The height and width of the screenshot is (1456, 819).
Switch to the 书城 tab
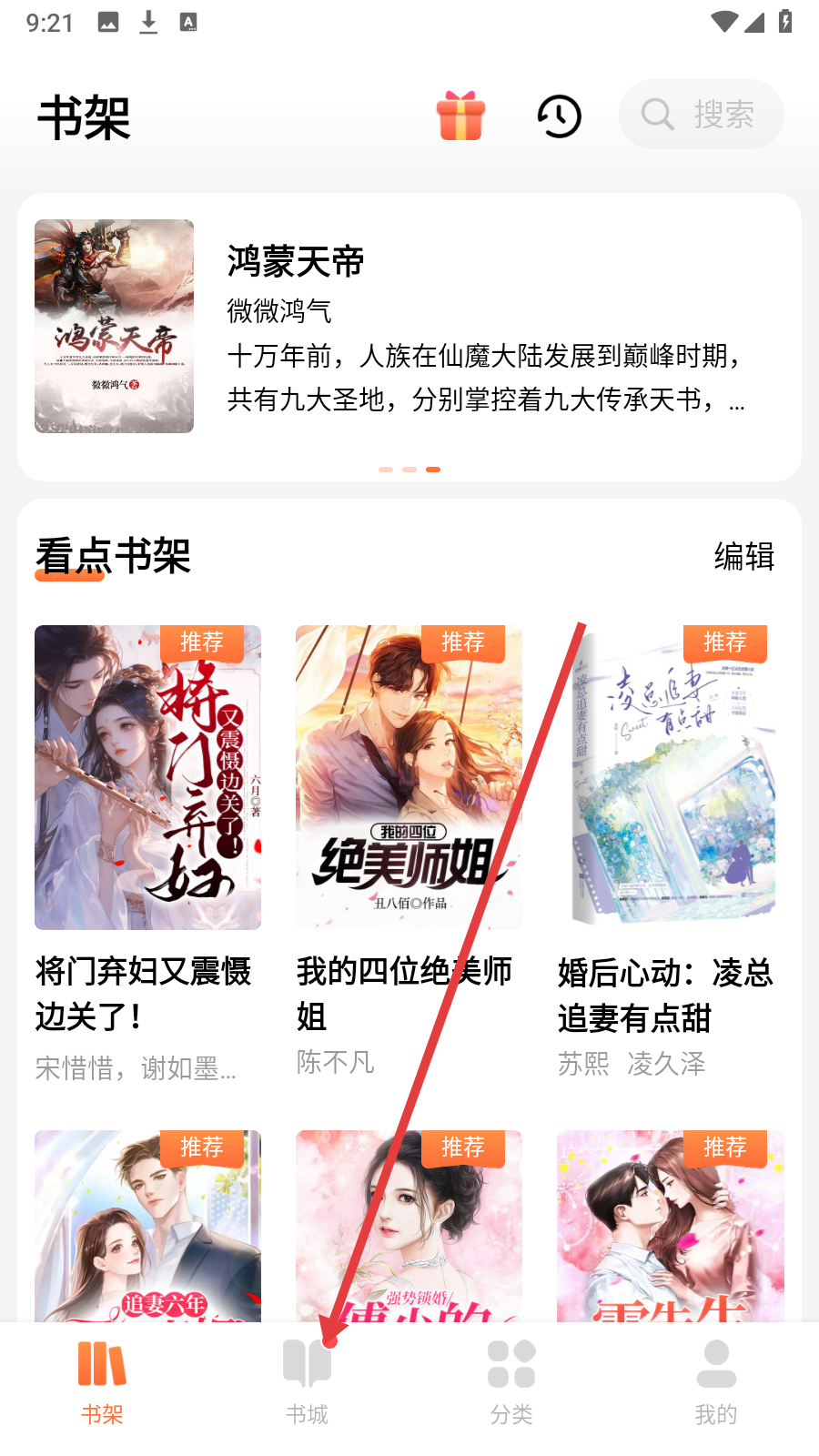click(307, 1383)
